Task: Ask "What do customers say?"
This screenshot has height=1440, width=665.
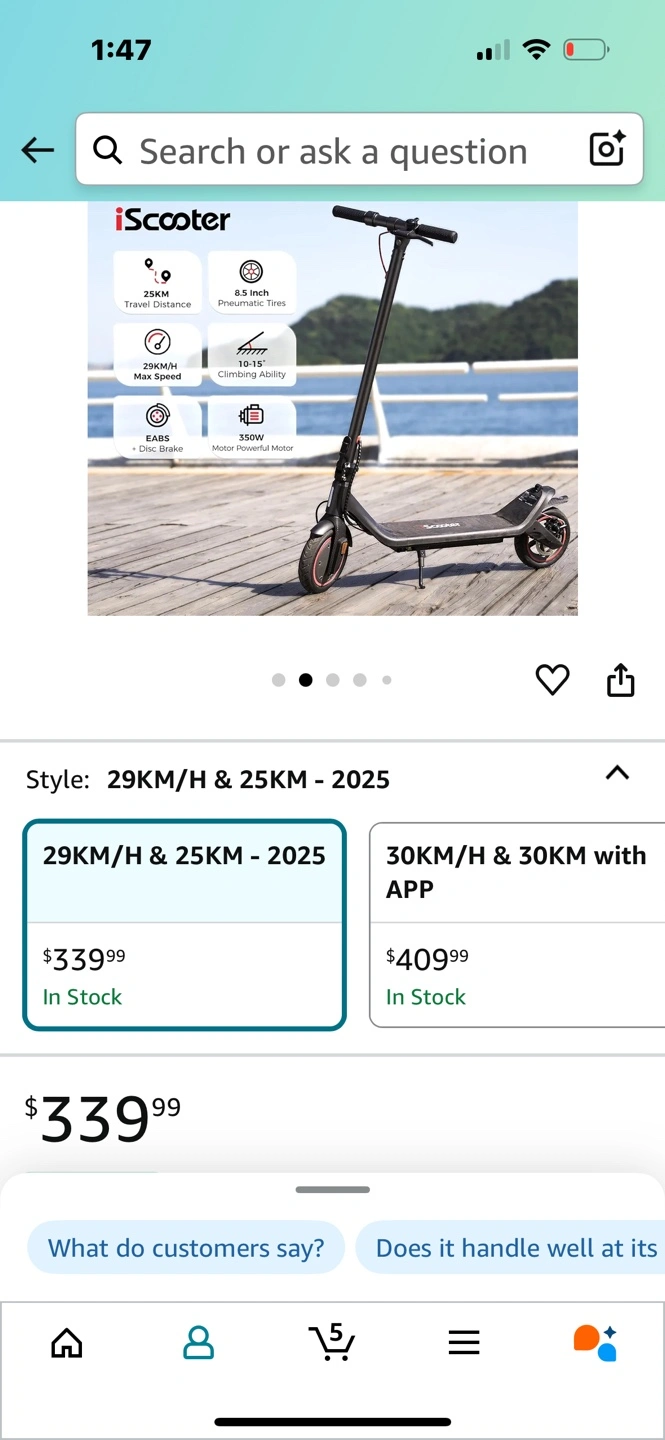Action: click(x=186, y=1247)
